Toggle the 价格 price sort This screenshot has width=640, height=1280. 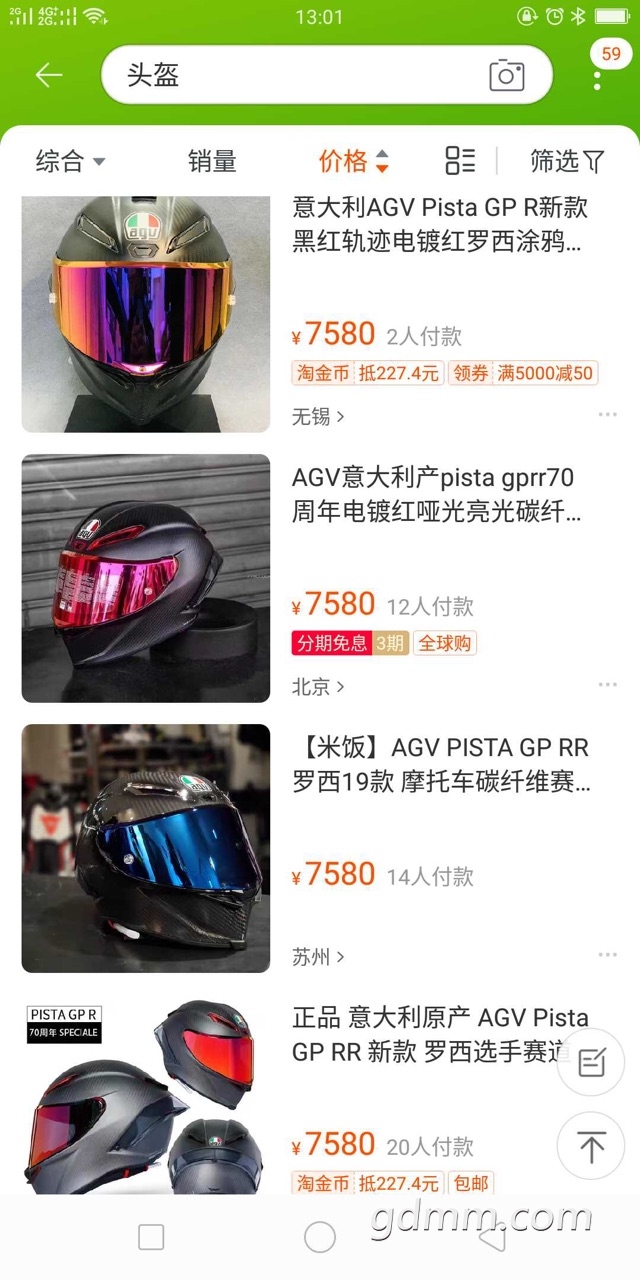[x=353, y=161]
